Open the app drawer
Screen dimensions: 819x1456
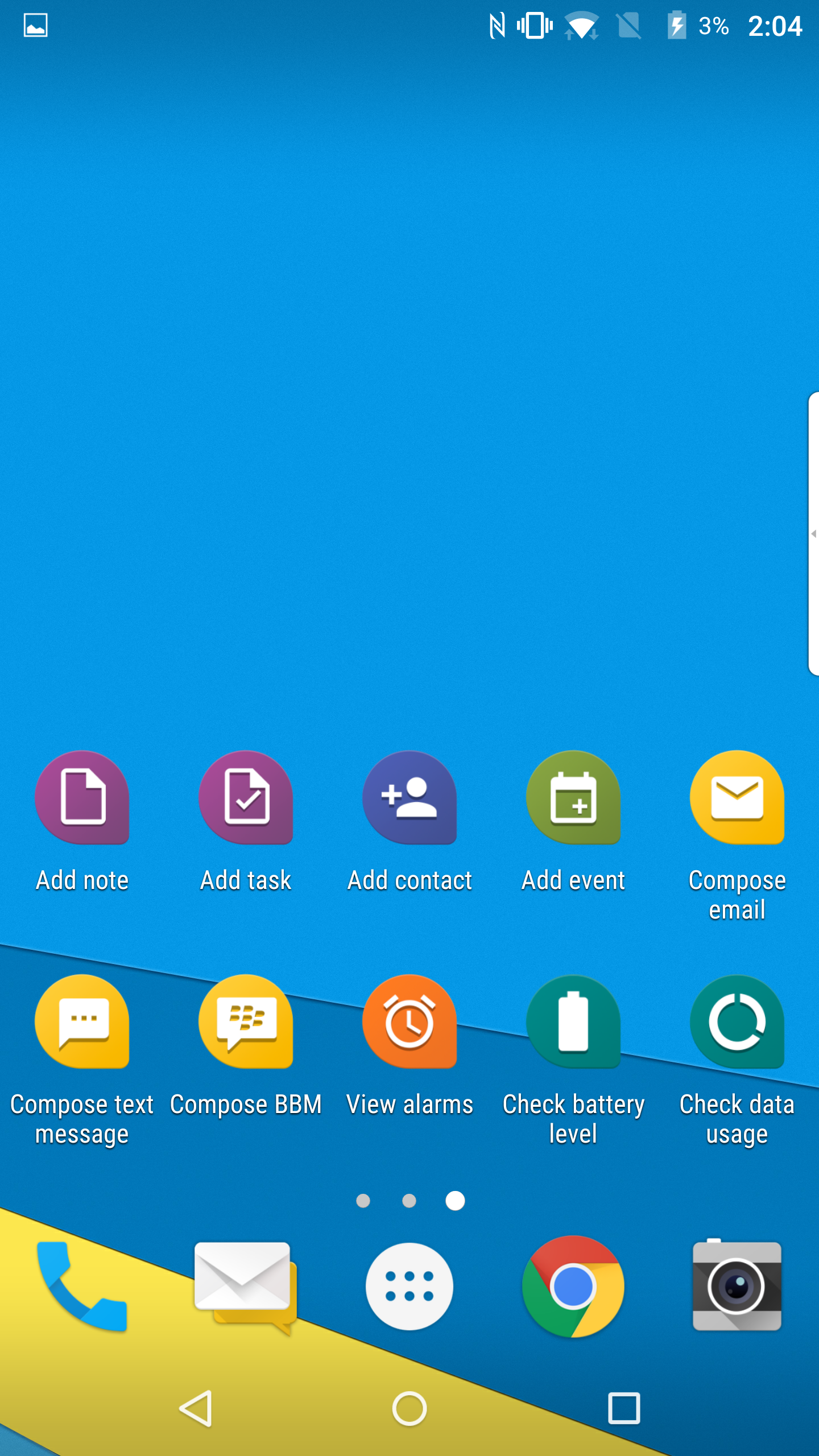pyautogui.click(x=409, y=1287)
